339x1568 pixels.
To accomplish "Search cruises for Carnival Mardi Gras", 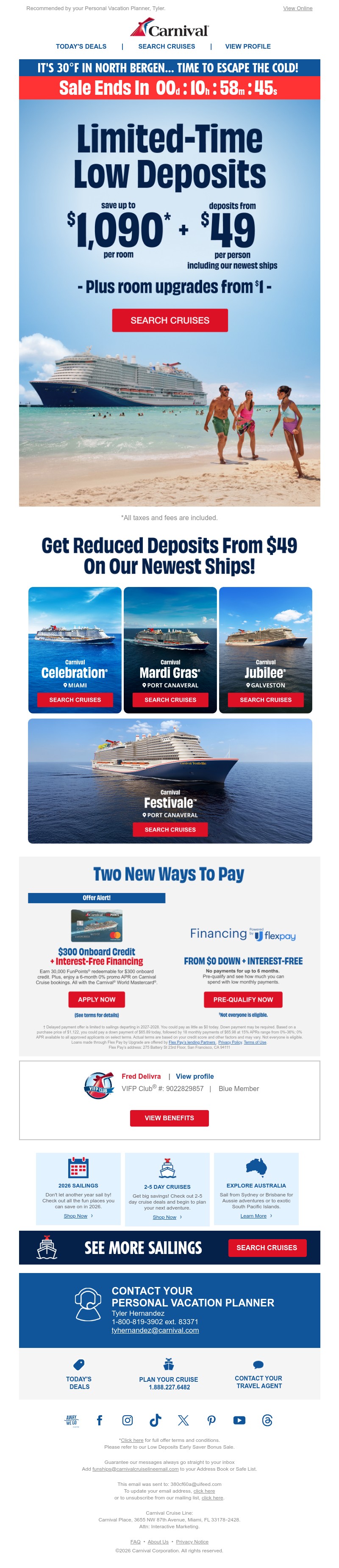I will point(170,700).
